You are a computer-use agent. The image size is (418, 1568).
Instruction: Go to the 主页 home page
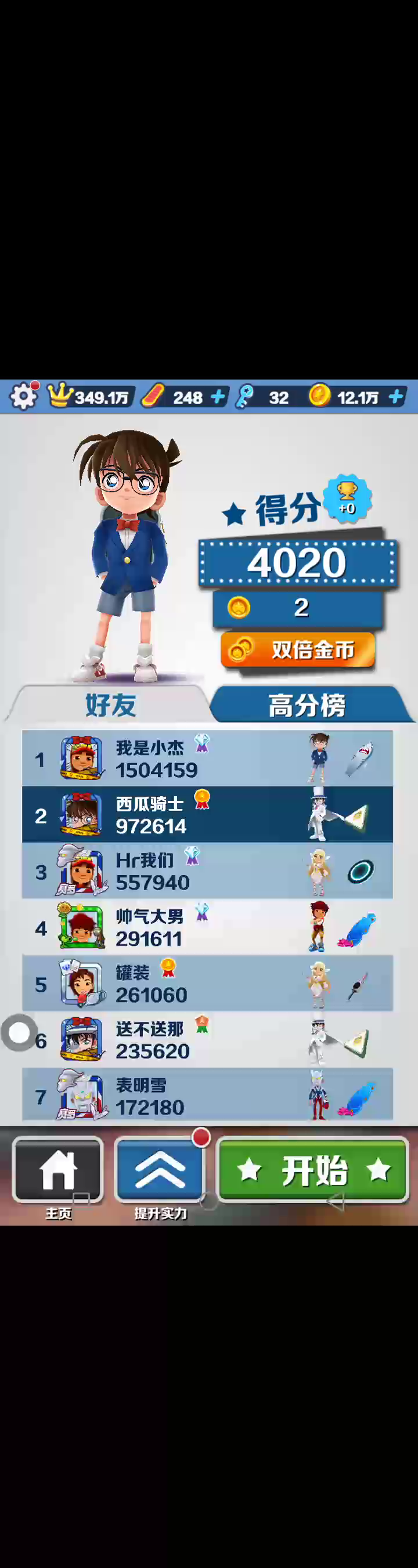[58, 1170]
